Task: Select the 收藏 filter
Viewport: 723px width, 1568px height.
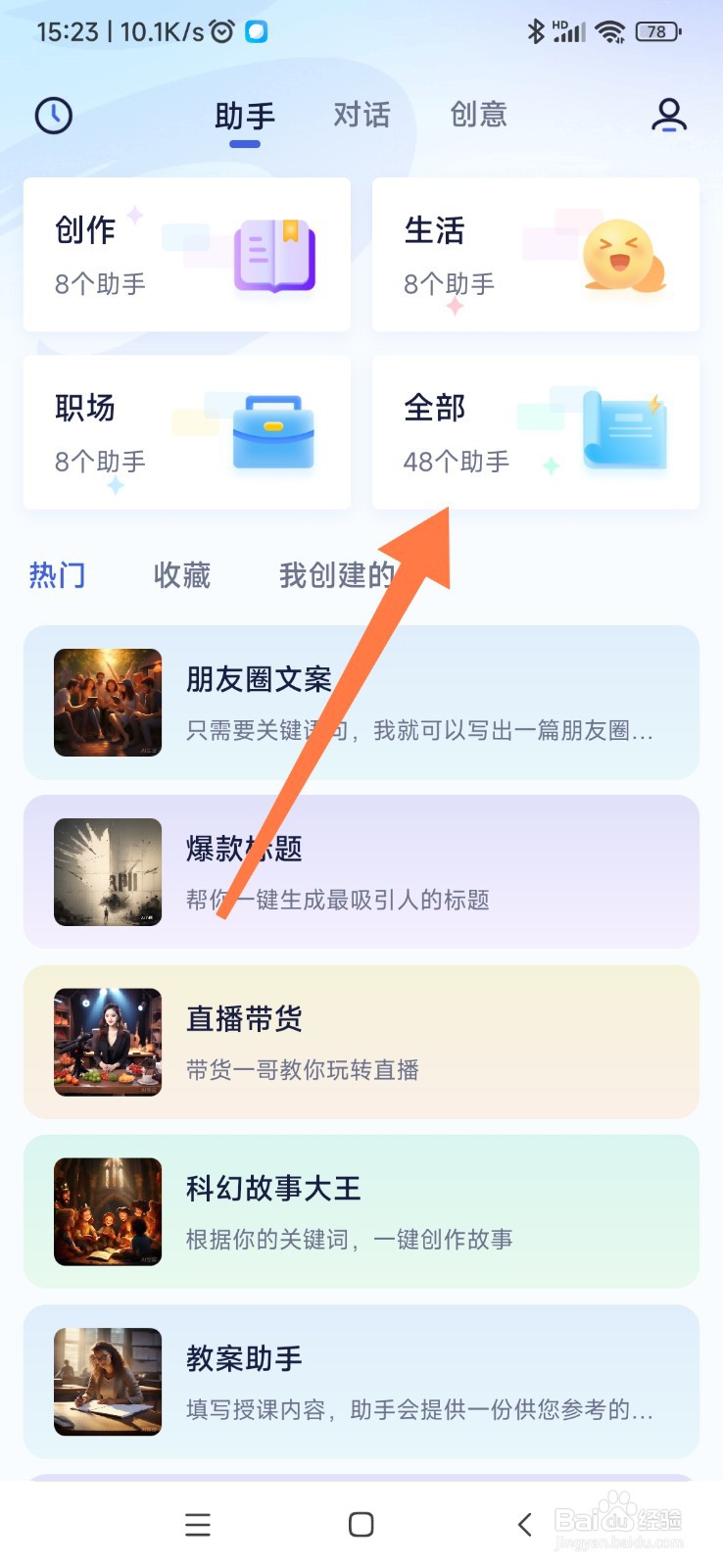Action: tap(182, 575)
